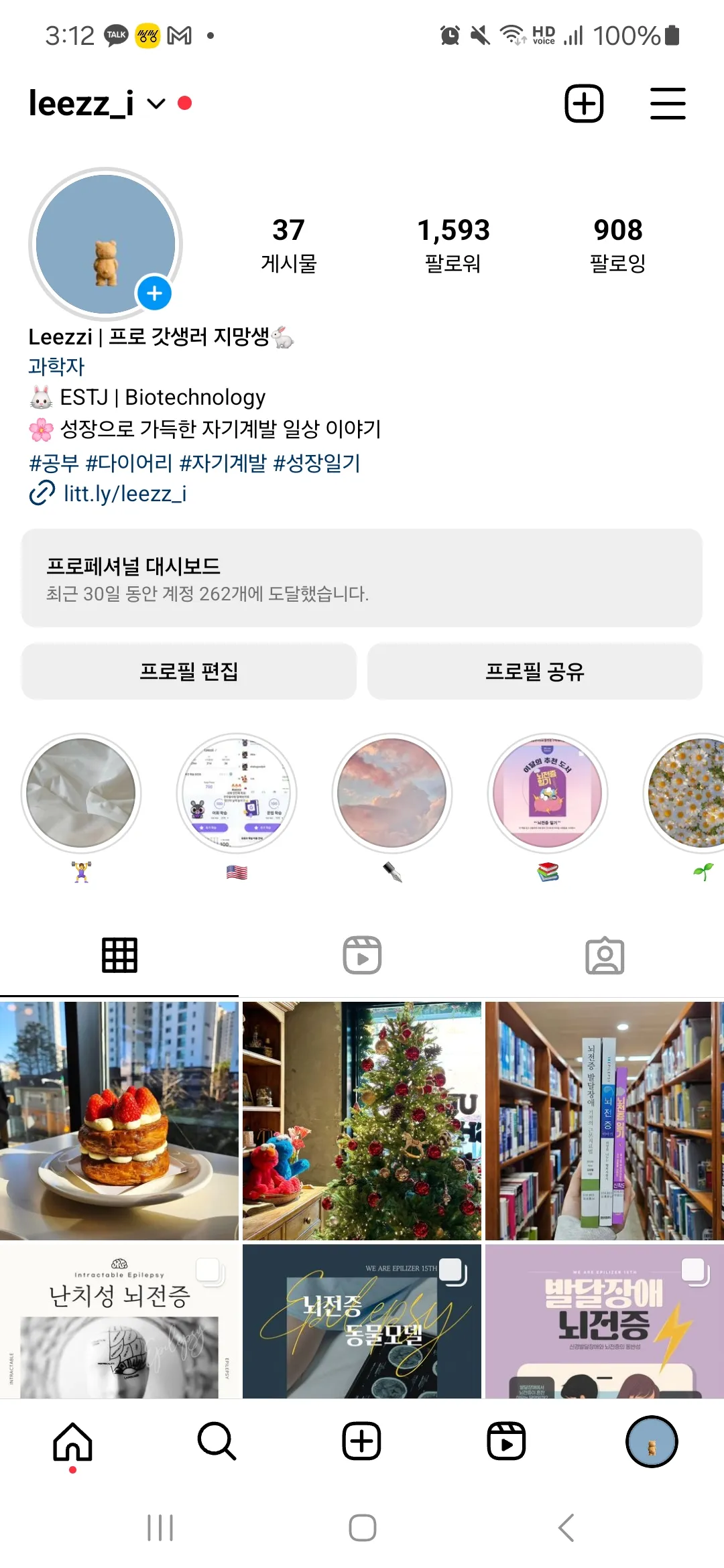
Task: Tap the system back button
Action: pyautogui.click(x=566, y=1528)
